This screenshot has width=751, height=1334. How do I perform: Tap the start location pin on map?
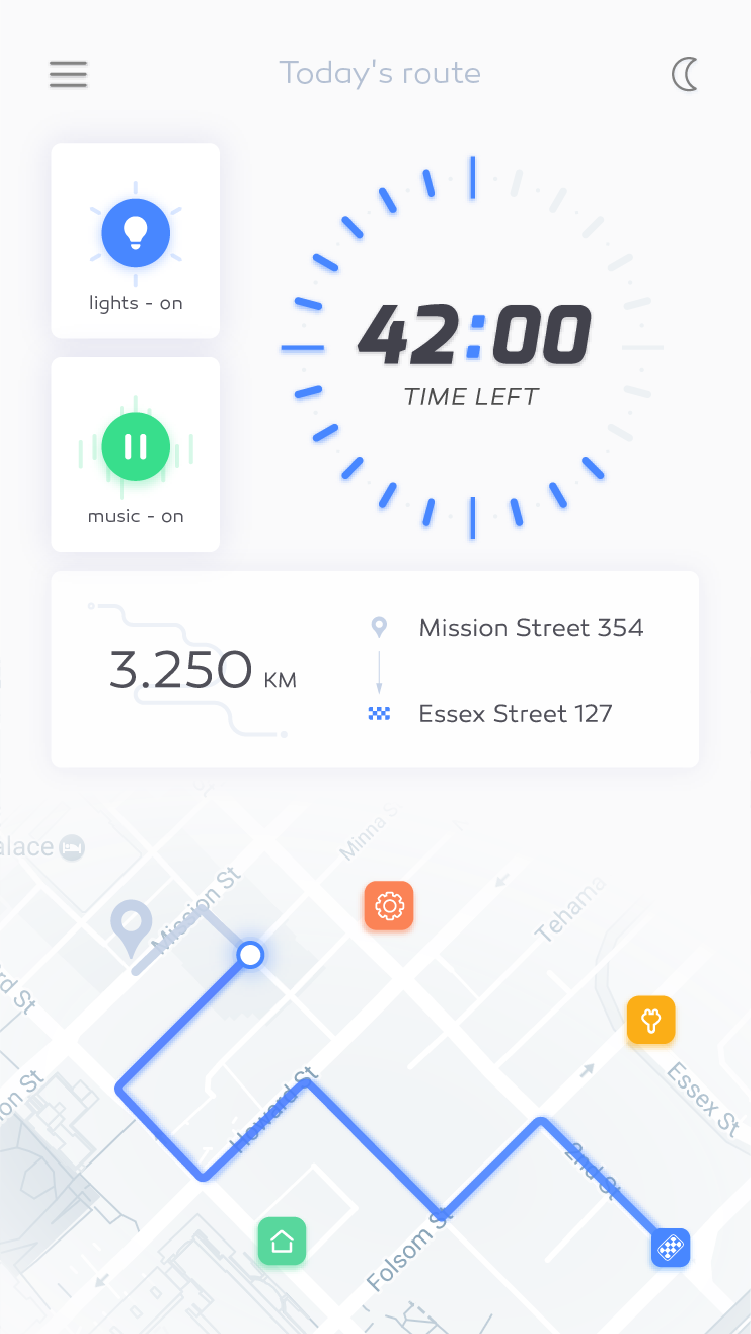tap(131, 929)
